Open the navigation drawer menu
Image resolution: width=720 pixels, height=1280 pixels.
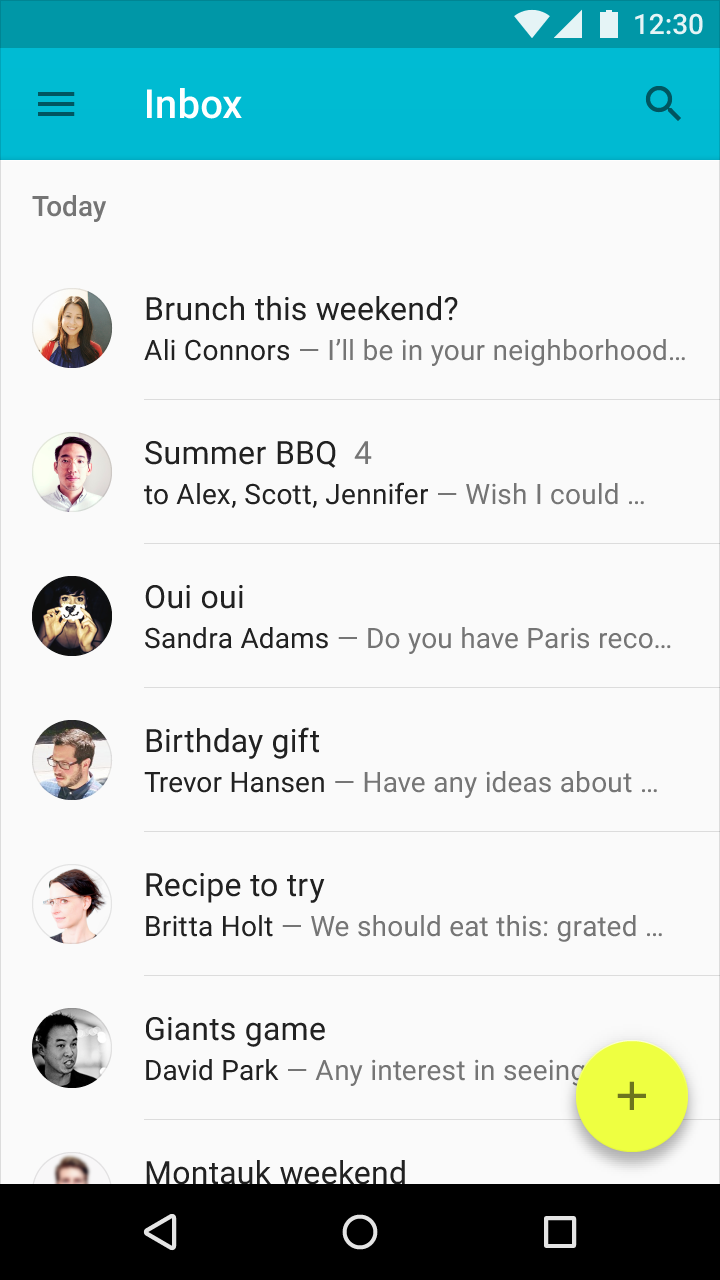[56, 104]
